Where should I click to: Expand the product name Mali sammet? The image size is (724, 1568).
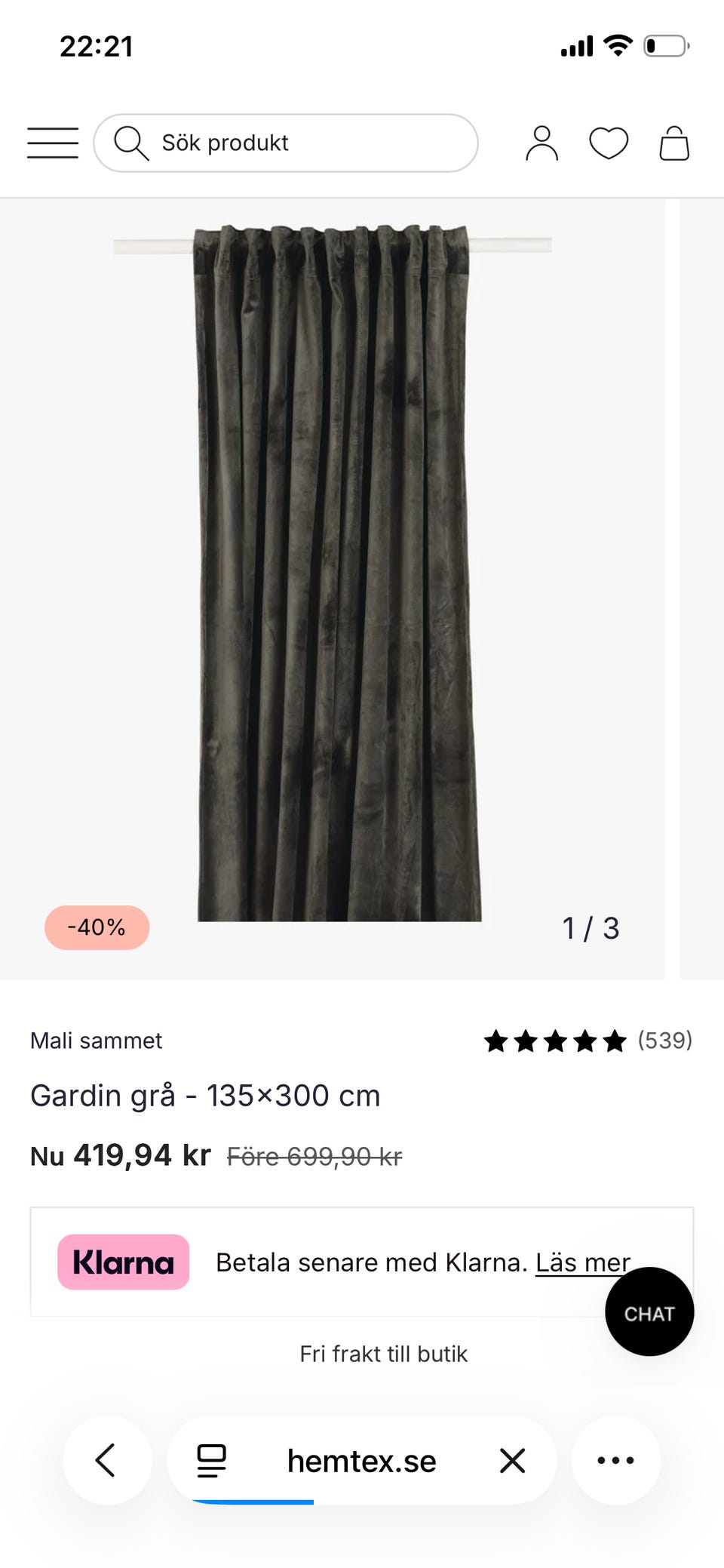point(96,1040)
